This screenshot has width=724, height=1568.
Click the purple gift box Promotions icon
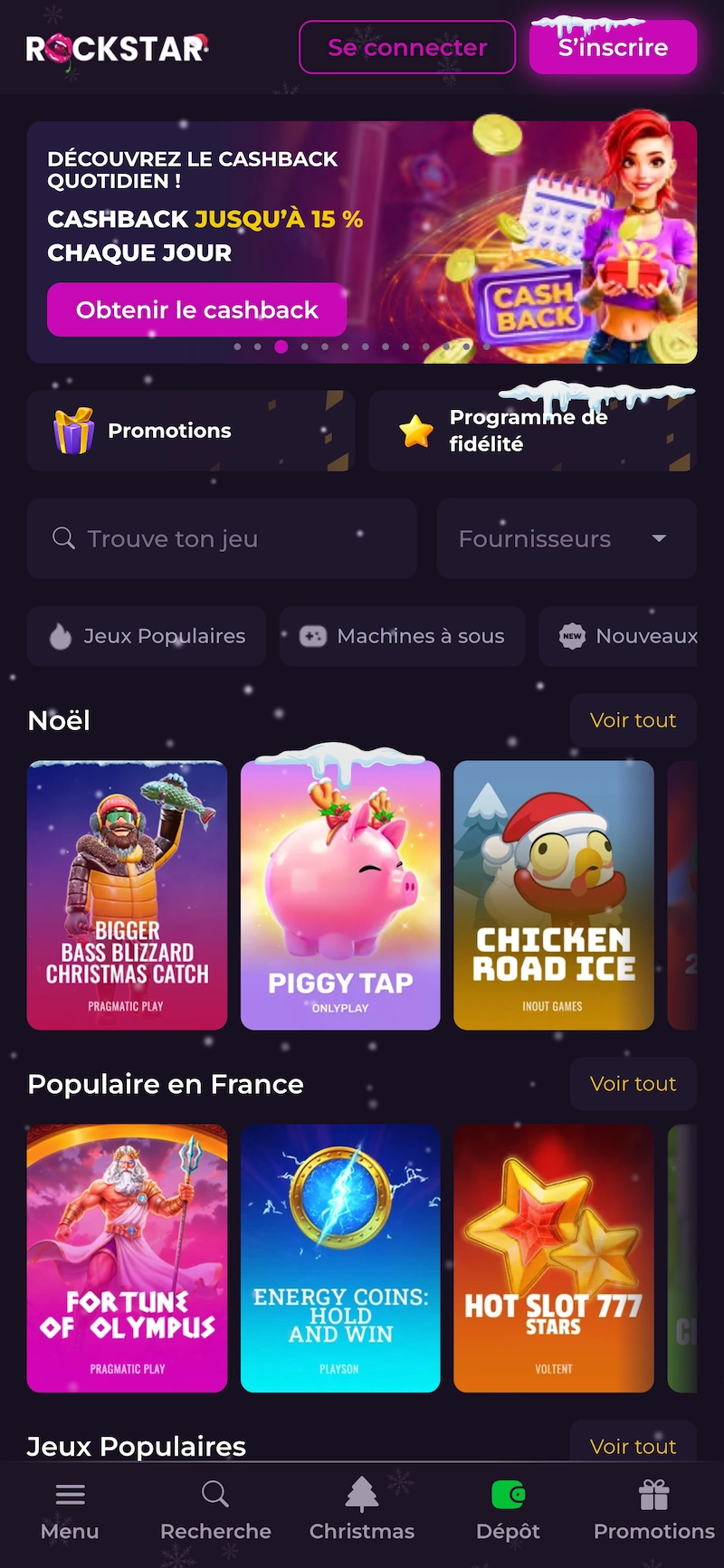(72, 432)
